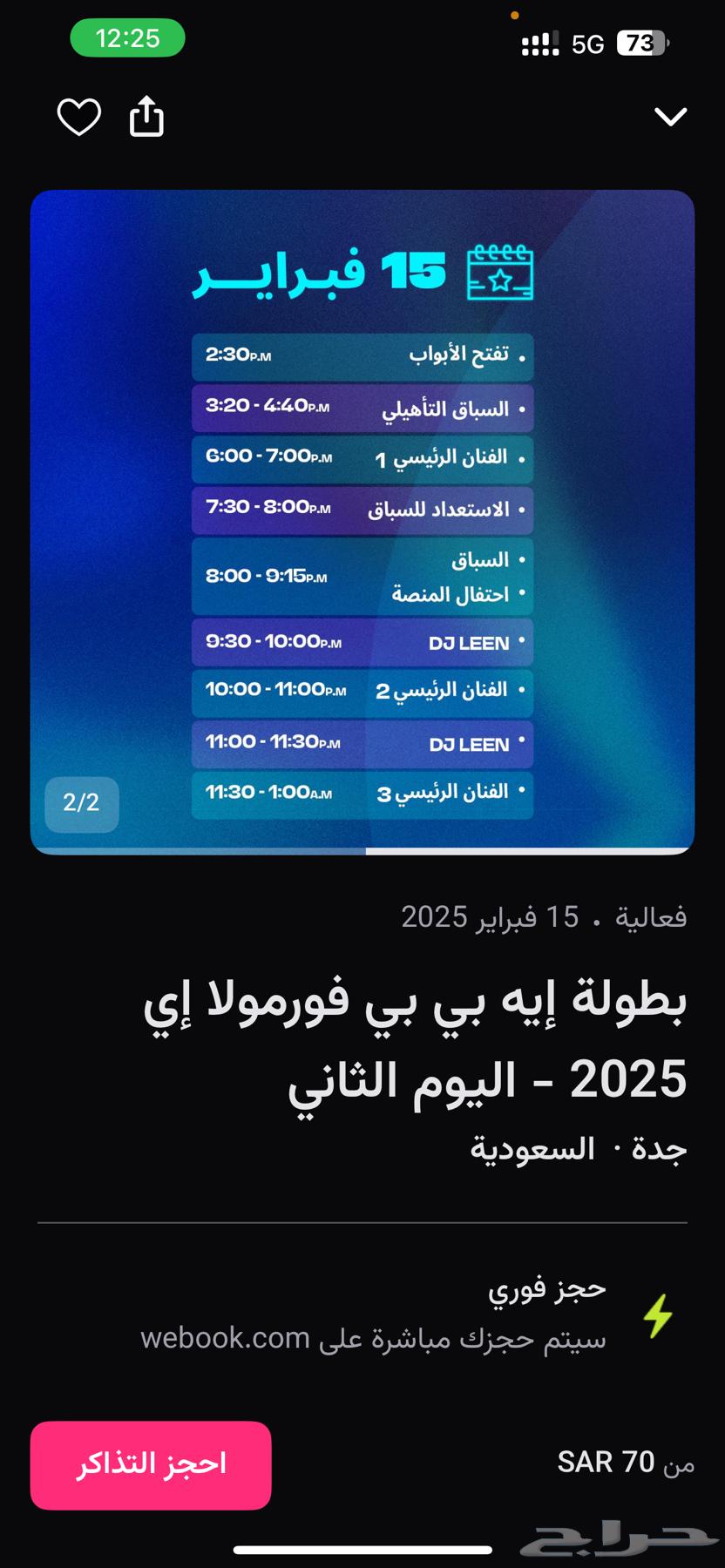
Task: Share this Formula E event
Action: coord(146,116)
